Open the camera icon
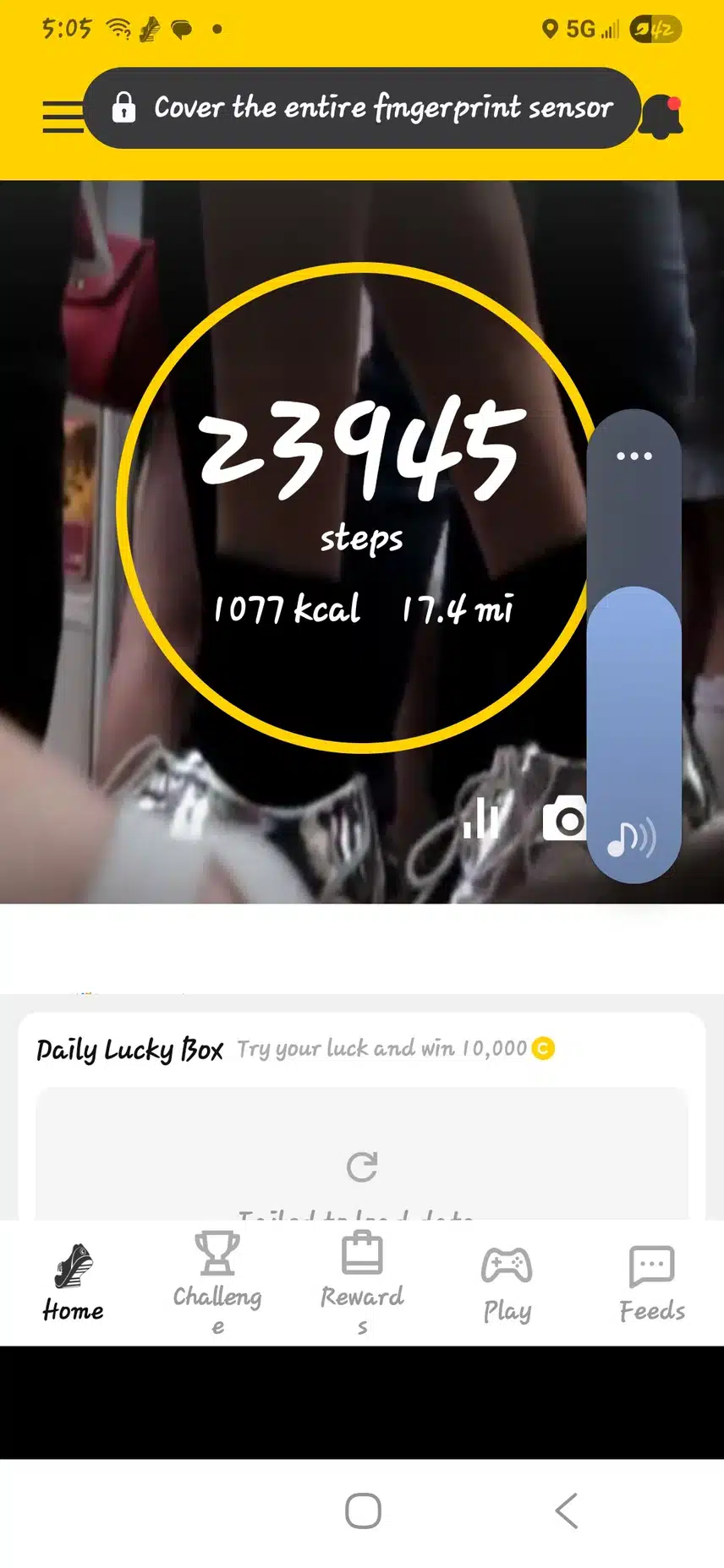724x1568 pixels. pos(564,818)
